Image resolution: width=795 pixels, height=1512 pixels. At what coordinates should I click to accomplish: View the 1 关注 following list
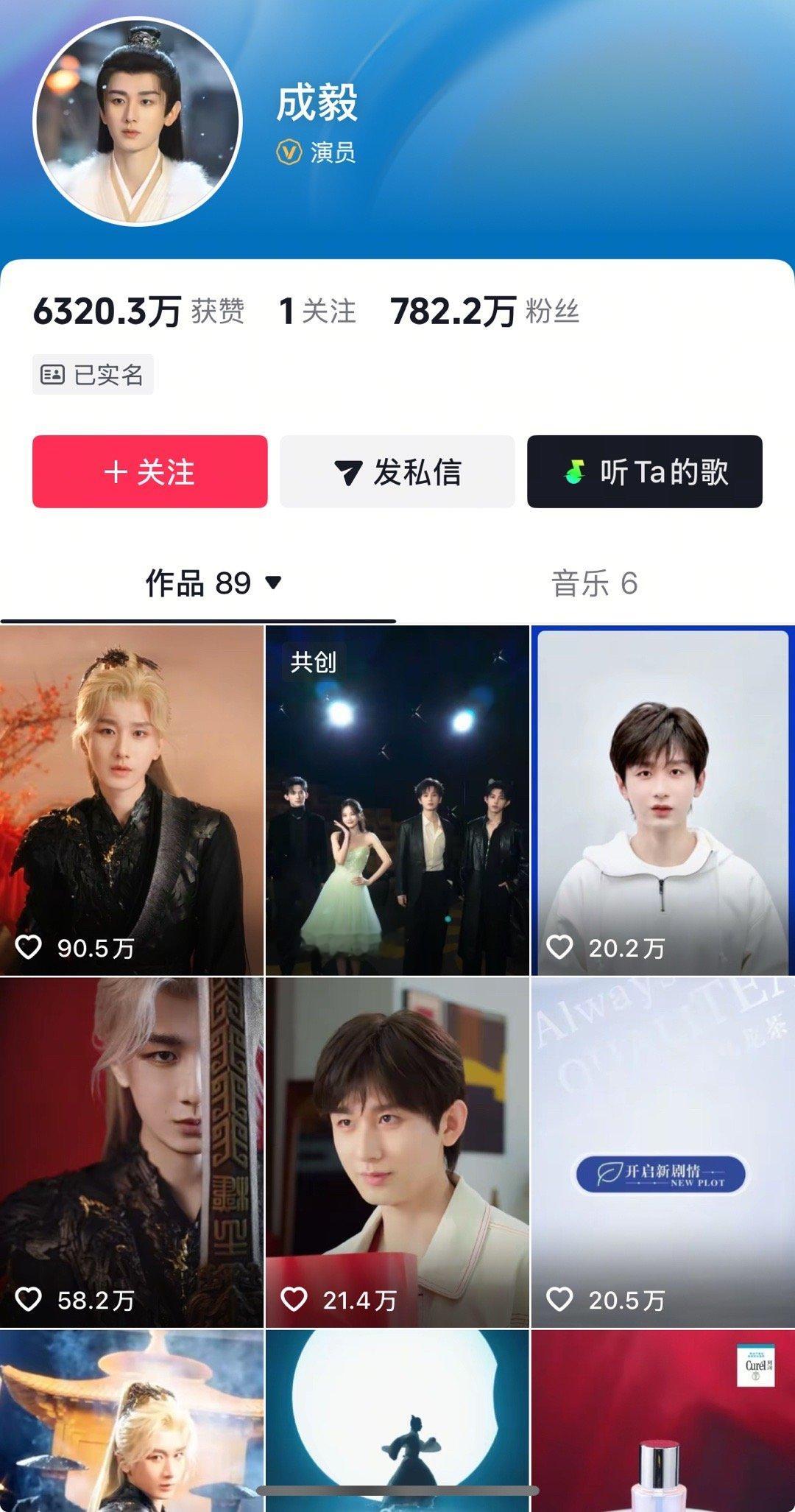click(317, 312)
